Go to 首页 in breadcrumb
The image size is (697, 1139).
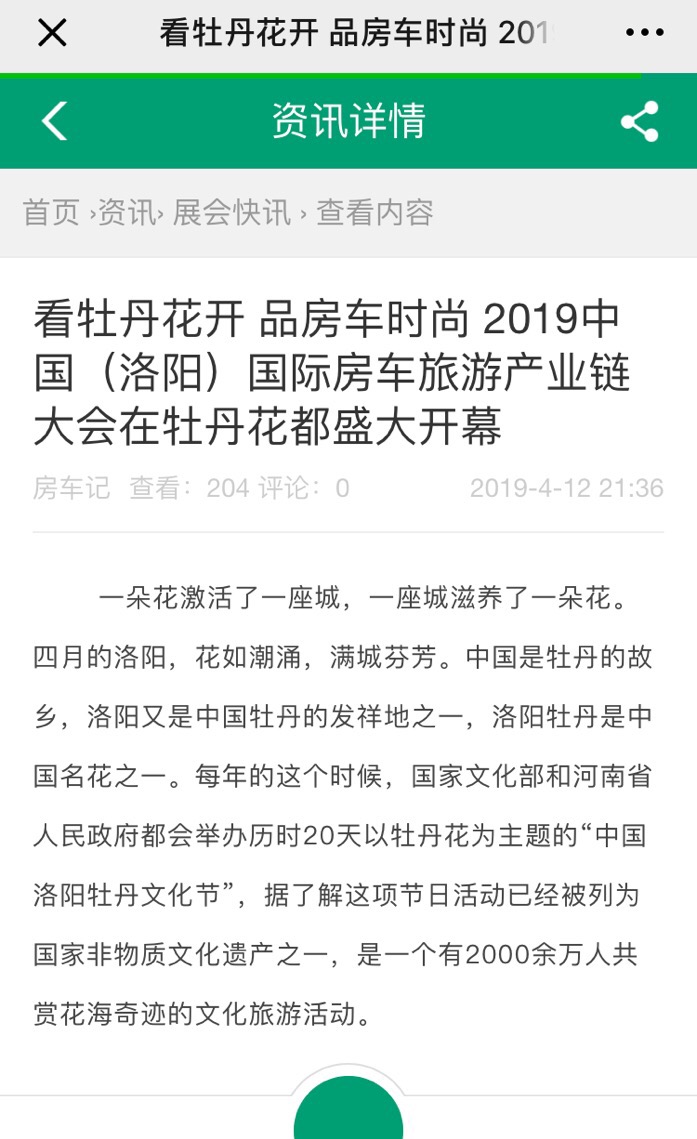[x=51, y=212]
